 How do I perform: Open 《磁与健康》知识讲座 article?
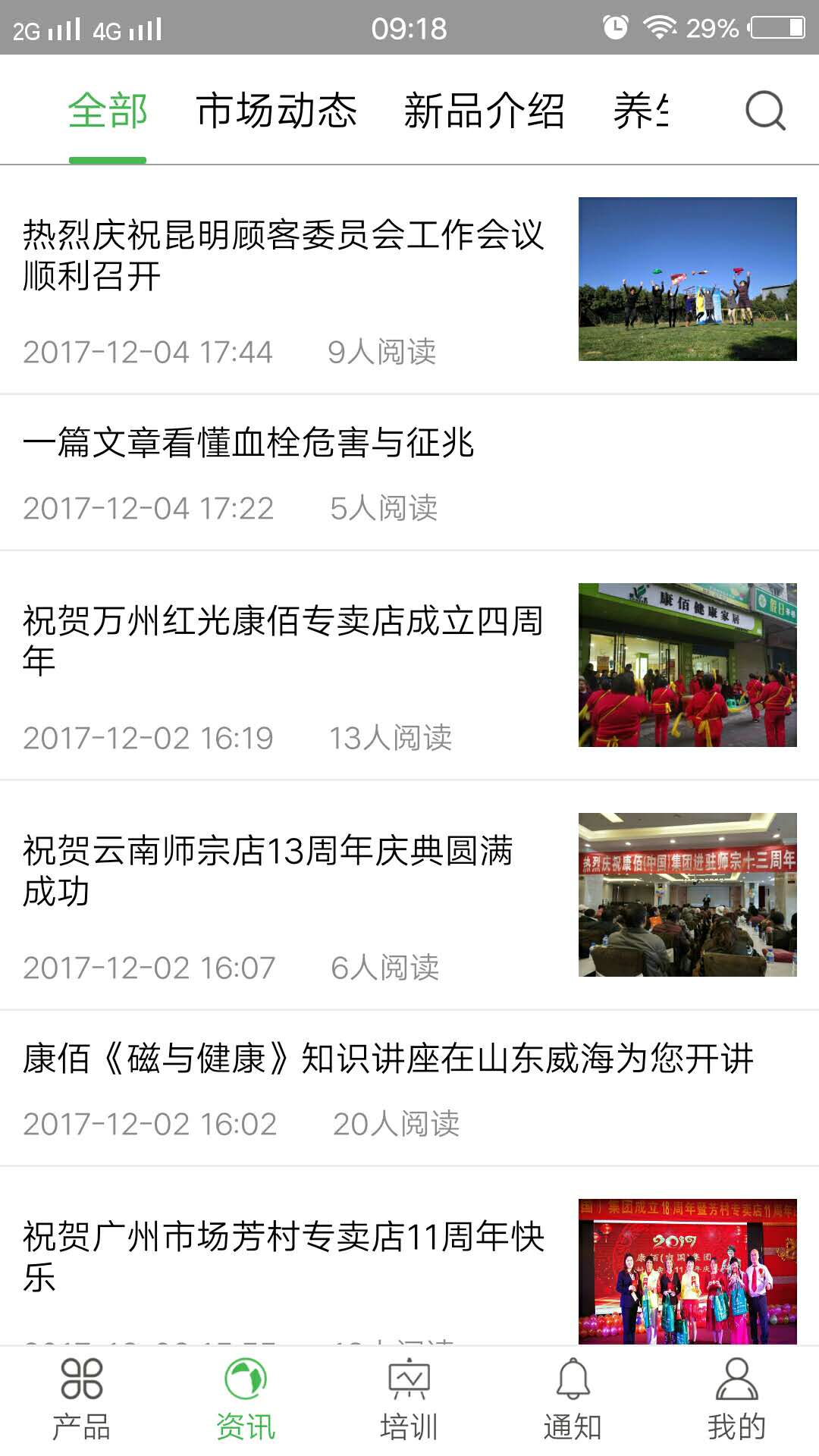388,1059
